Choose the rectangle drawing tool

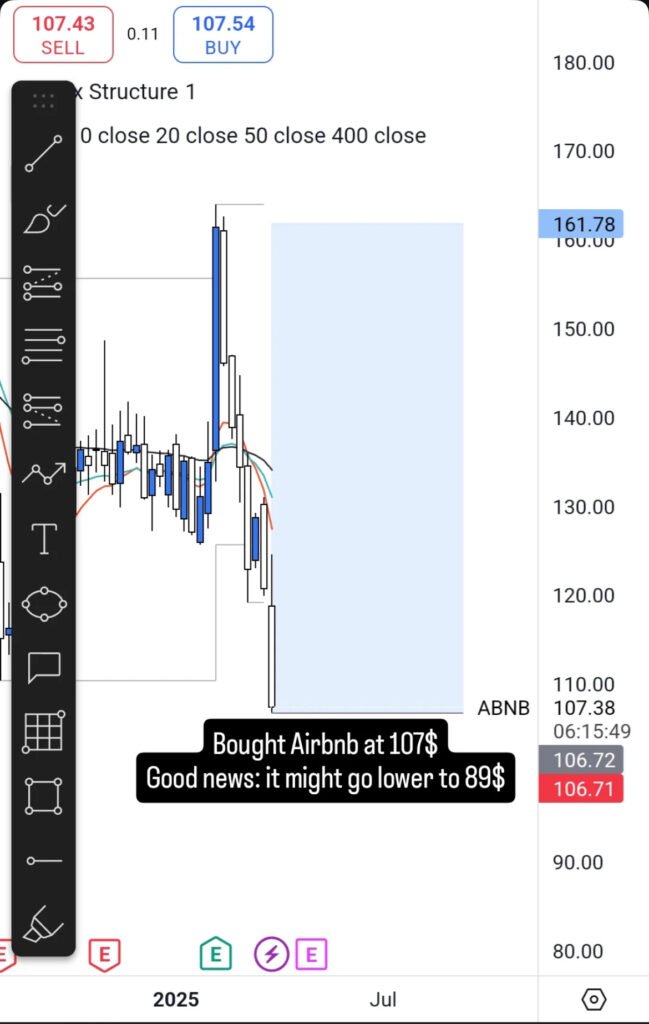coord(43,796)
